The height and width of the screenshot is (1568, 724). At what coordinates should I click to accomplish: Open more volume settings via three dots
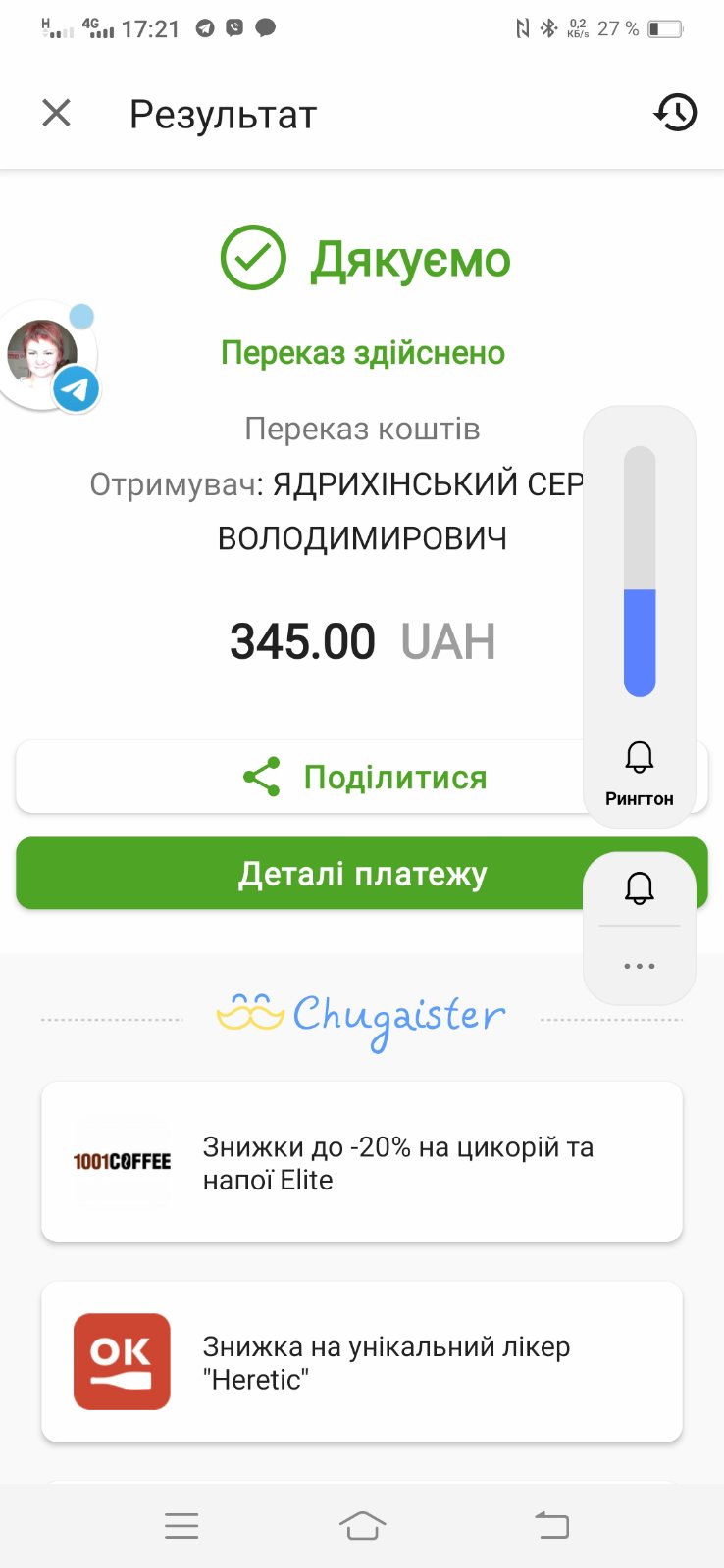pos(640,966)
